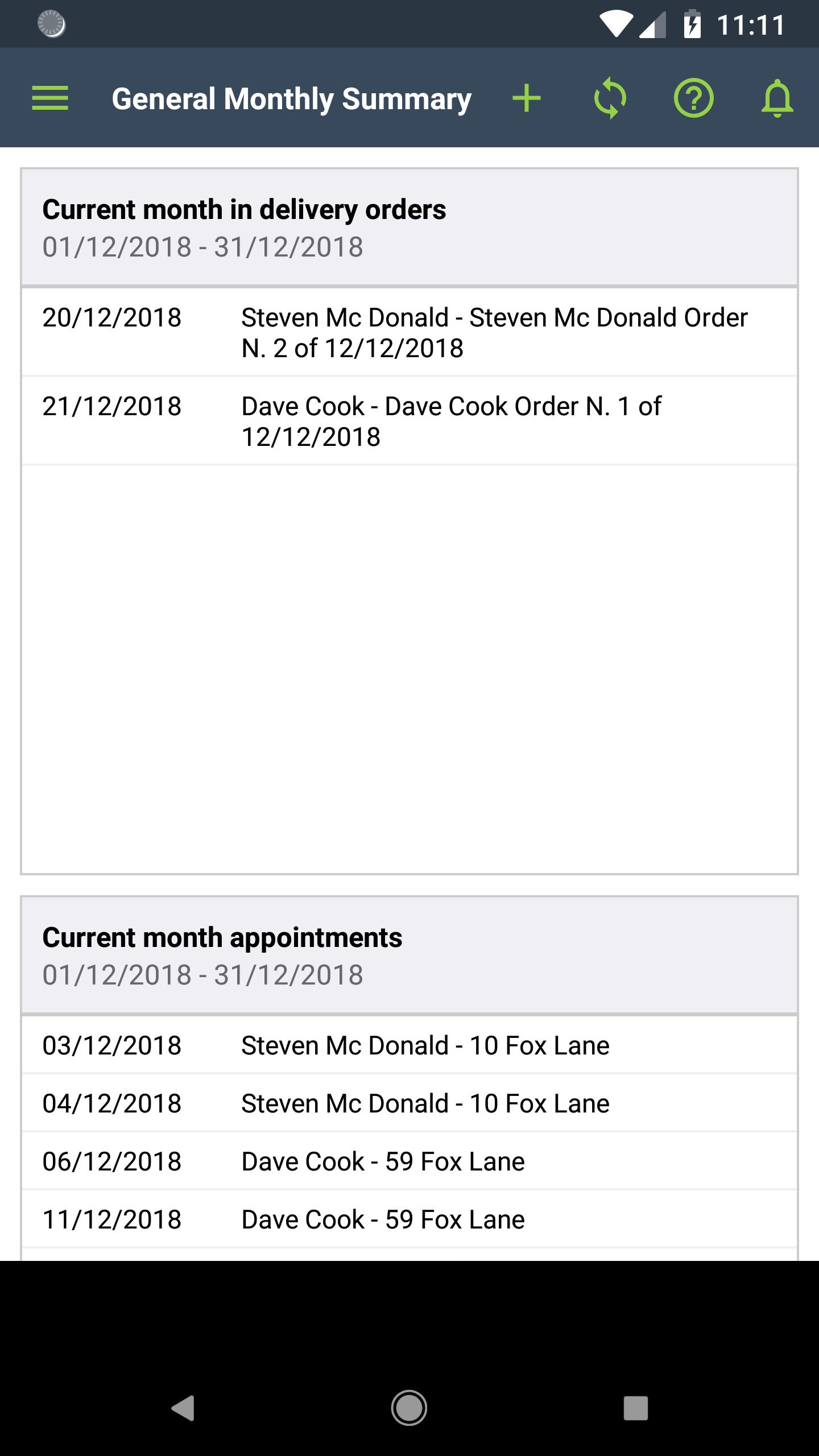Refresh data with the sync icon
The height and width of the screenshot is (1456, 819).
click(610, 98)
